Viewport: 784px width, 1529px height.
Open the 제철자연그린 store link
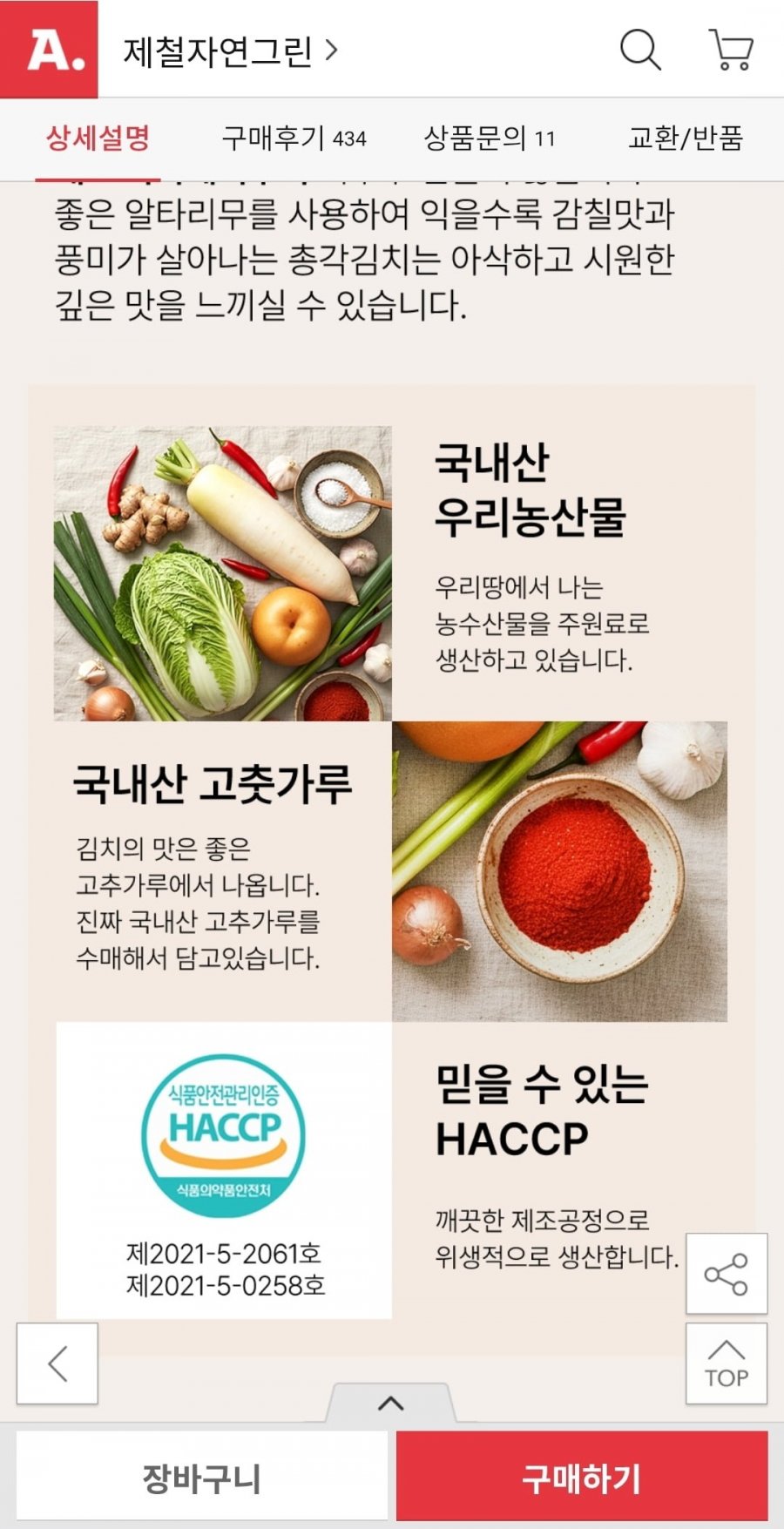[231, 51]
